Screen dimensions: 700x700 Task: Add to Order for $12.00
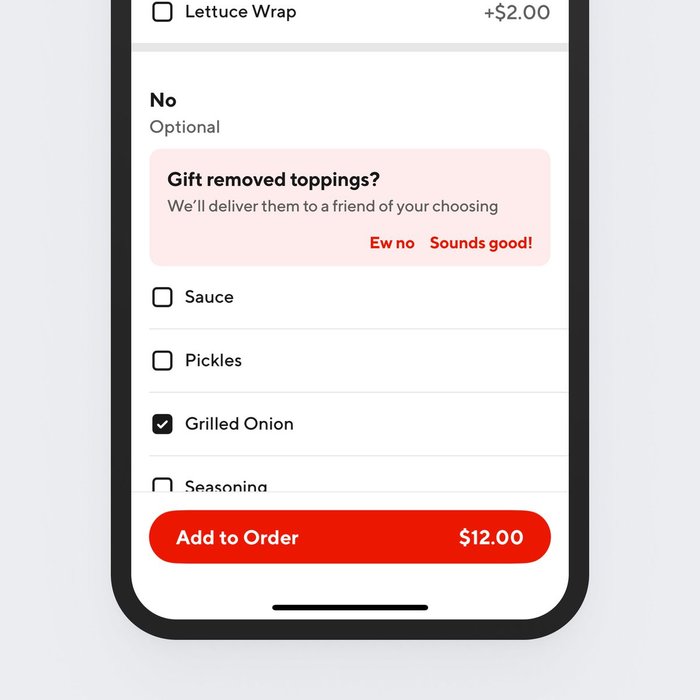350,537
